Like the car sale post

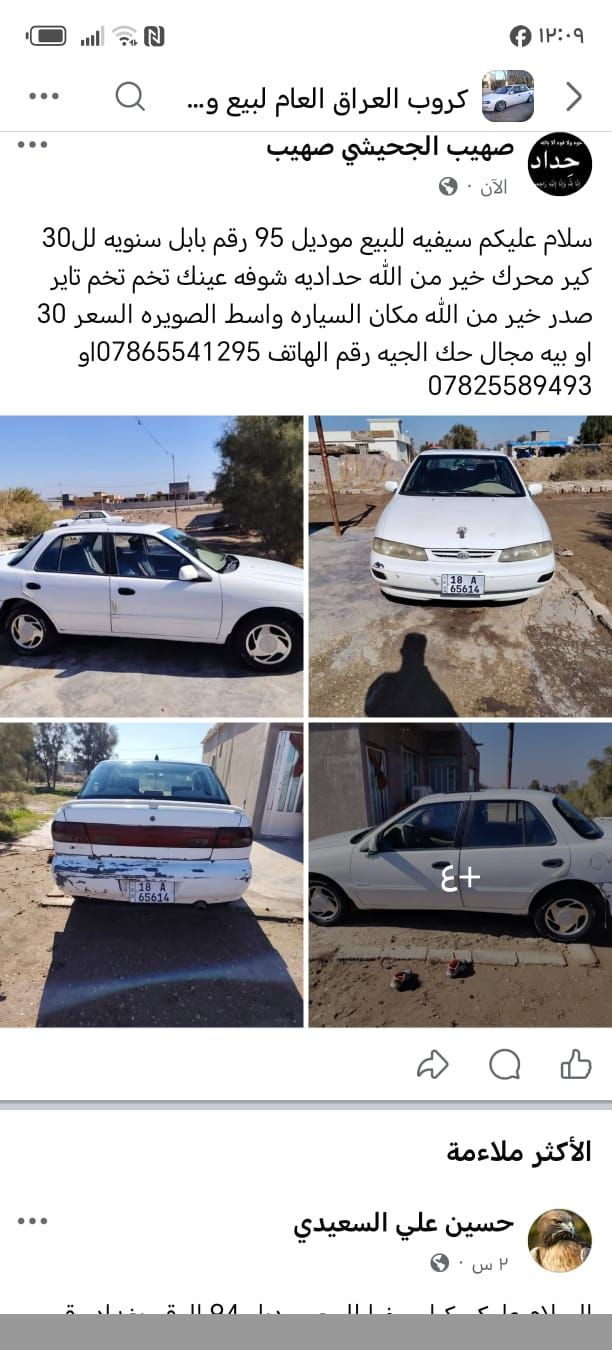pos(575,1064)
